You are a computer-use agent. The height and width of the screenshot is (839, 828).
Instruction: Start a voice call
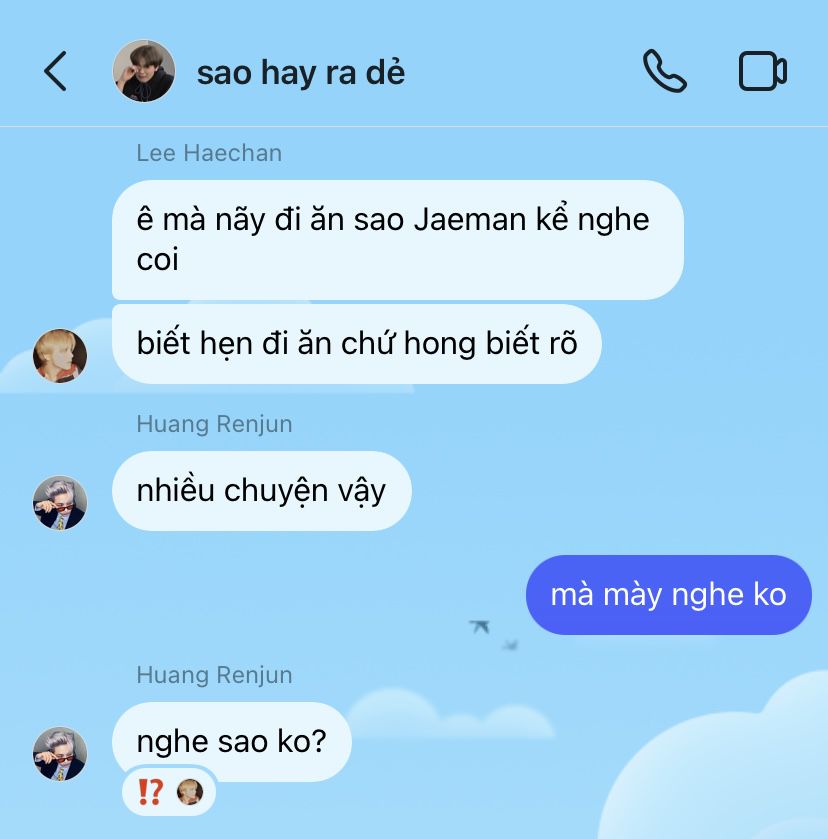[x=665, y=71]
